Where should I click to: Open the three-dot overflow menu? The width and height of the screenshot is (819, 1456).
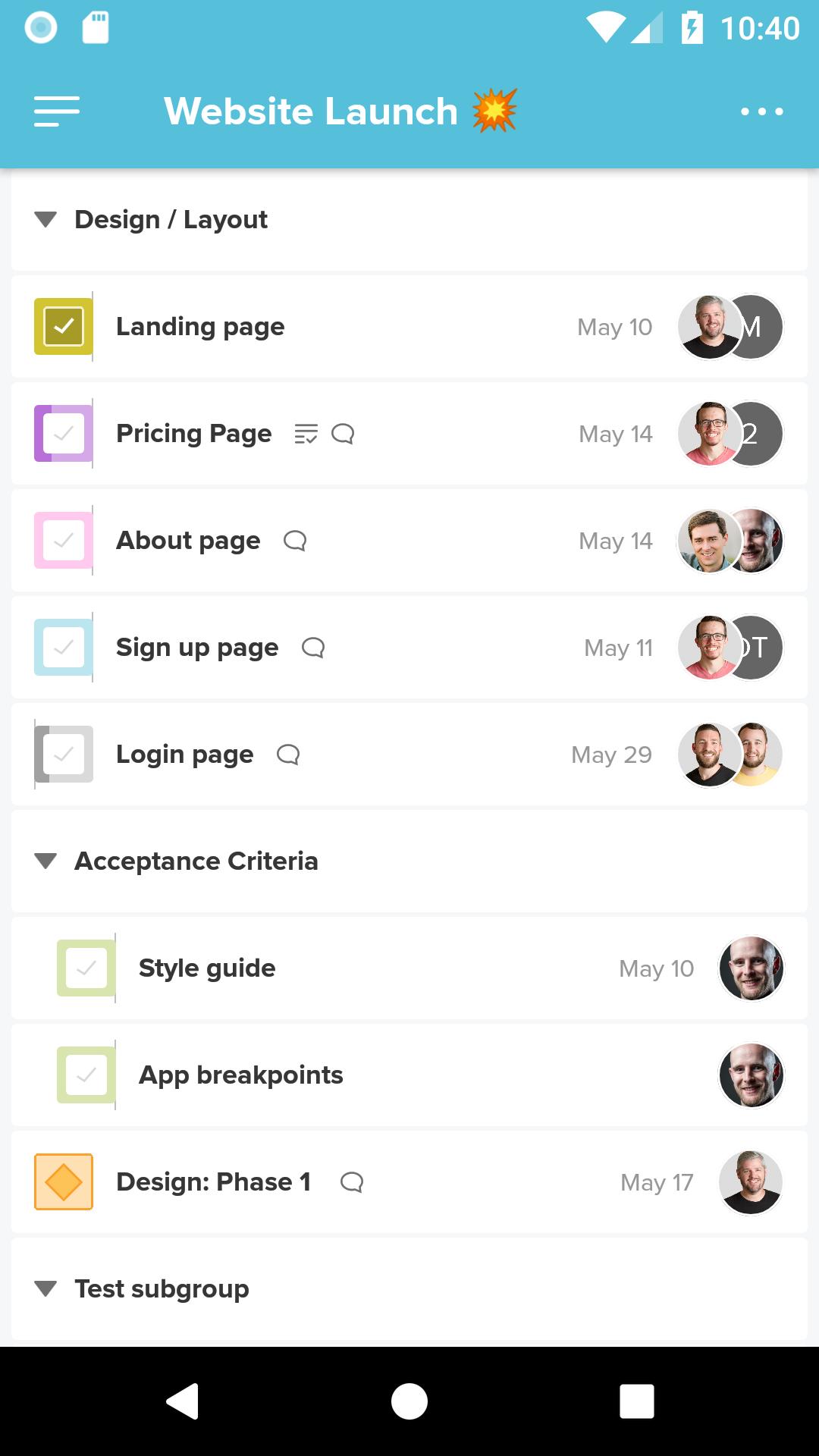pos(761,111)
